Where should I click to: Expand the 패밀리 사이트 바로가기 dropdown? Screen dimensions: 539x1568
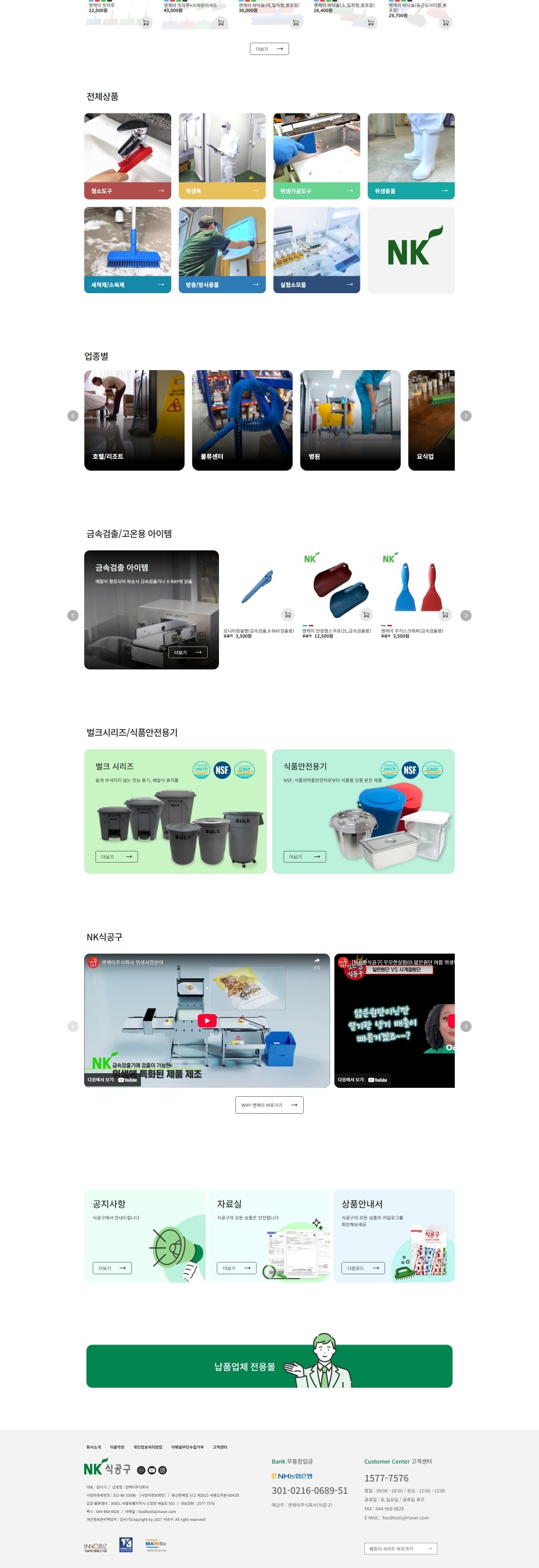coord(400,1548)
